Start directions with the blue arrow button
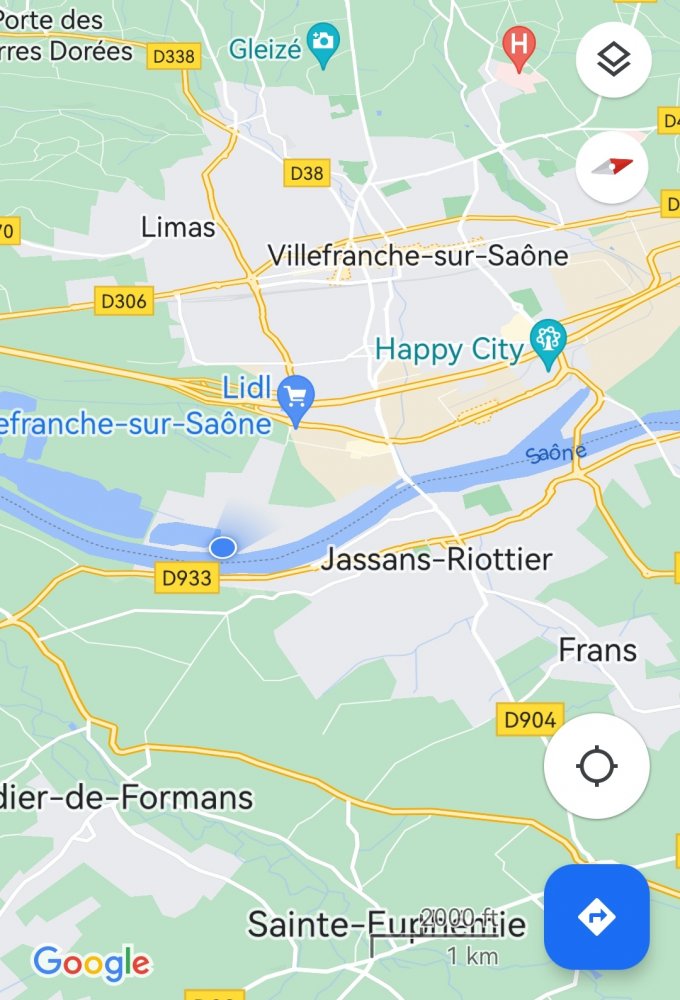Viewport: 680px width, 1000px height. click(x=596, y=916)
